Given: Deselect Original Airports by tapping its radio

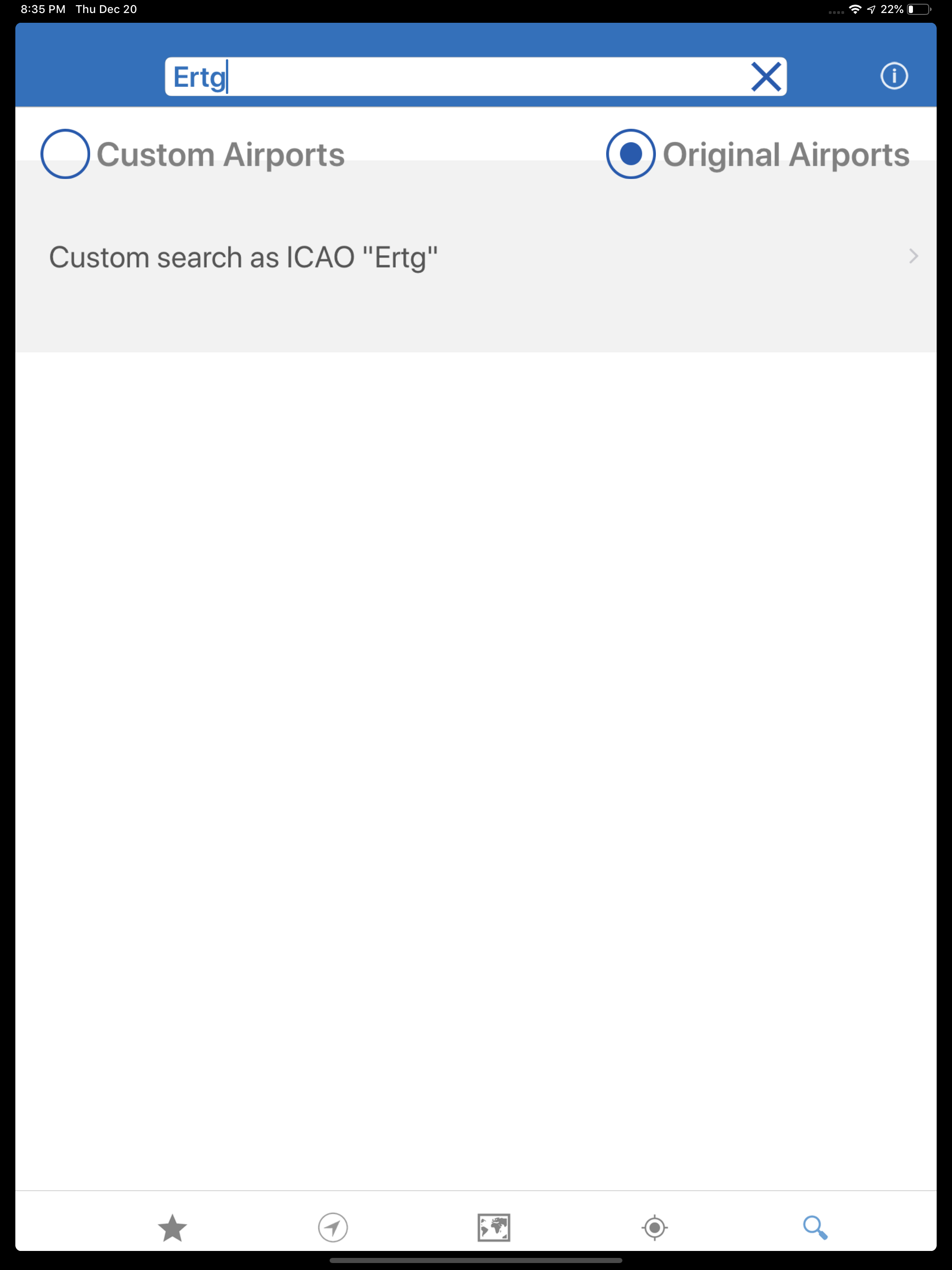Looking at the screenshot, I should (x=631, y=153).
